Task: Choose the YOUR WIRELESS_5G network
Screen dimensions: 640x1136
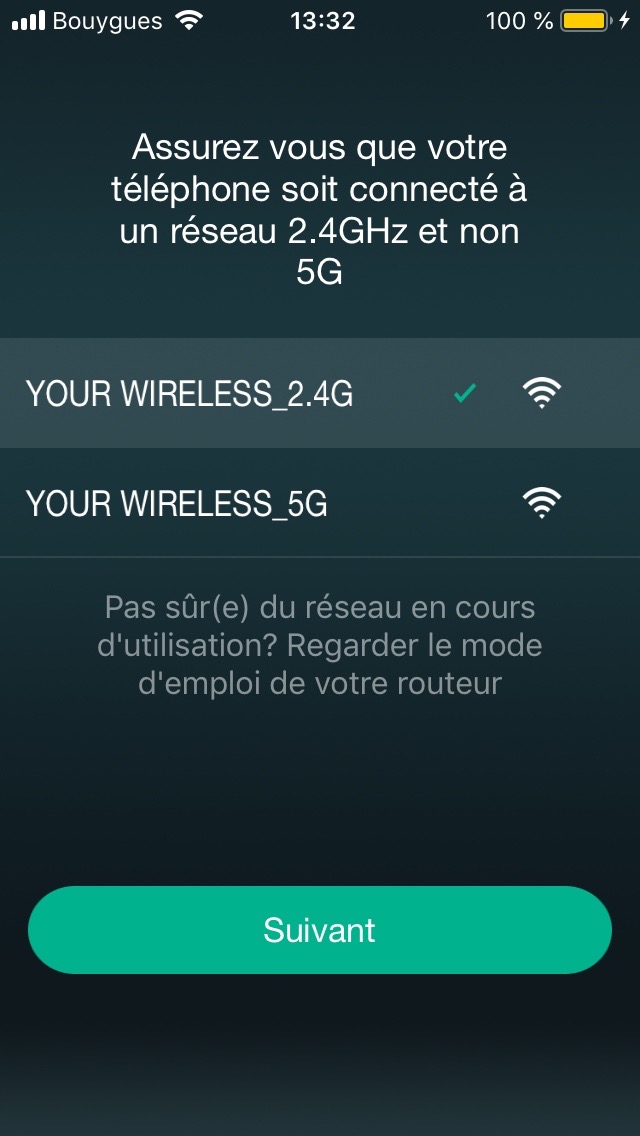Action: [x=320, y=503]
